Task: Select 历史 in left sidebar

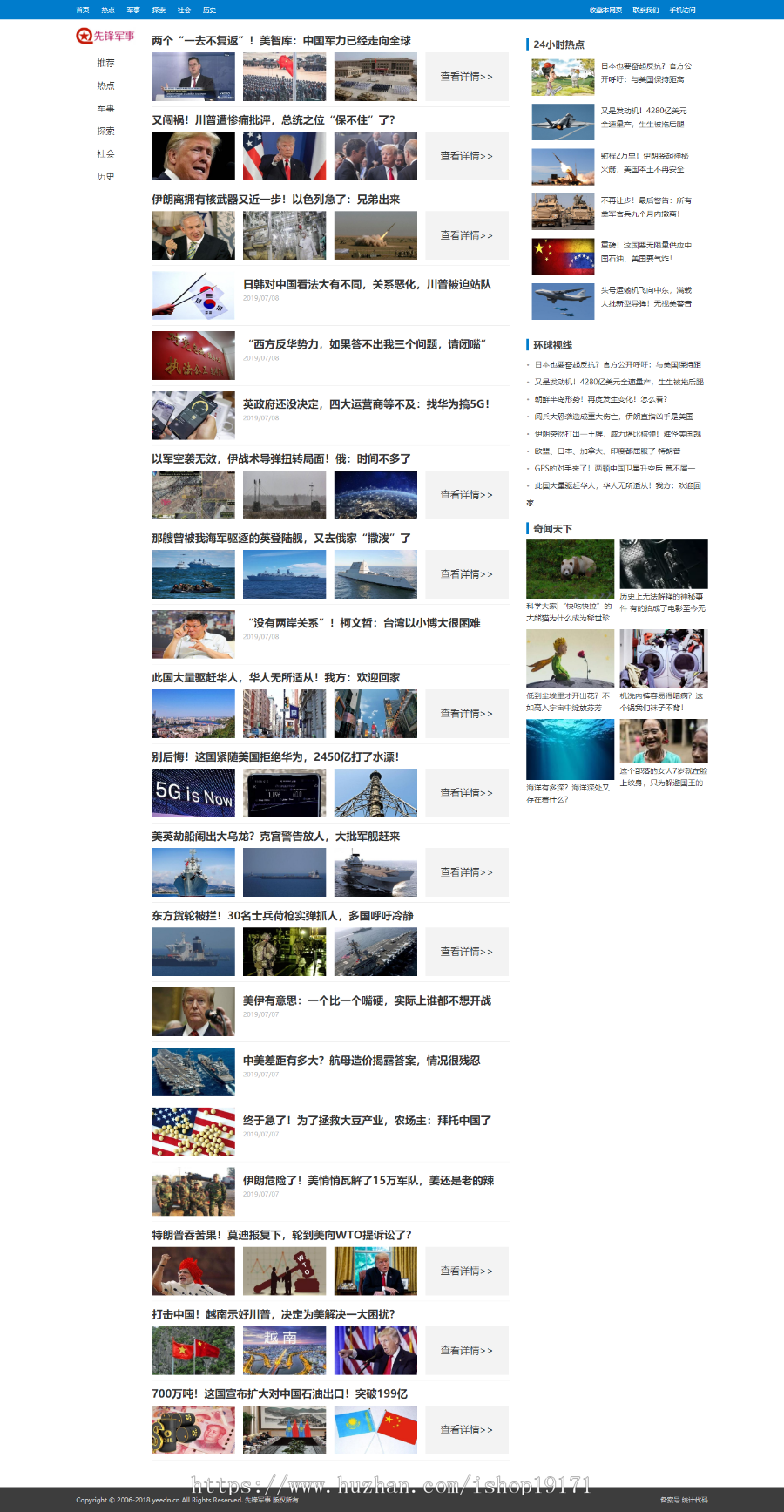Action: point(105,177)
